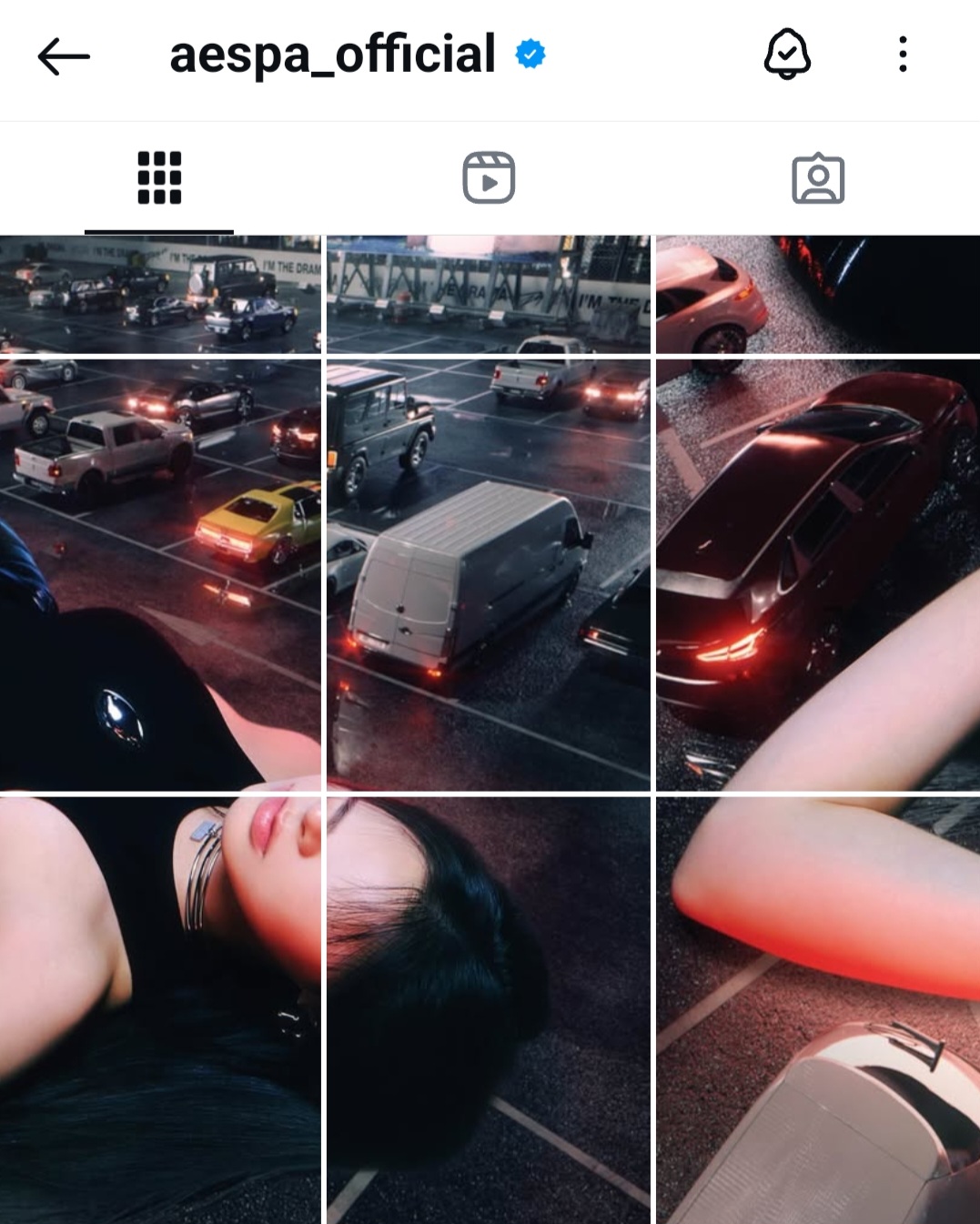980x1224 pixels.
Task: Open the top post with the pink SUV
Action: (x=817, y=295)
